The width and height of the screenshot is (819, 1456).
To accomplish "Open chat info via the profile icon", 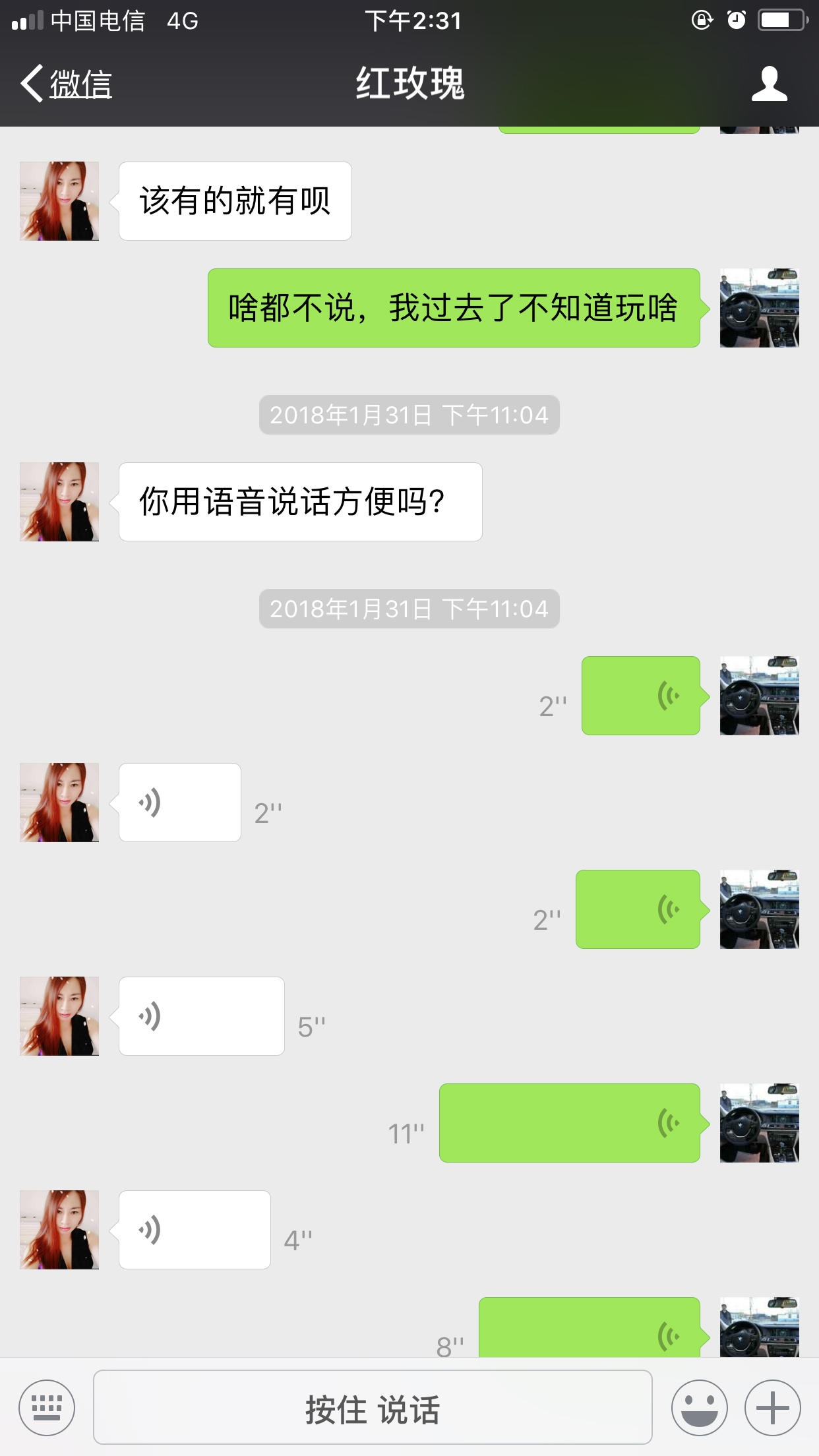I will click(769, 84).
